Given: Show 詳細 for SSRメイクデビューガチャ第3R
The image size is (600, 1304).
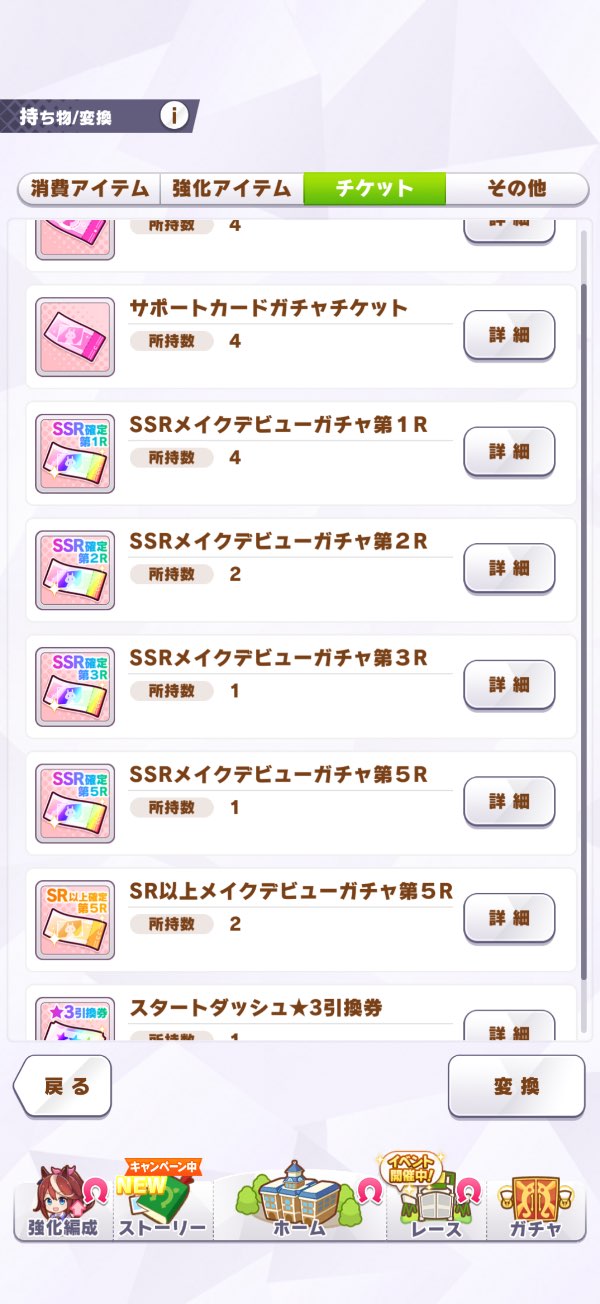Looking at the screenshot, I should tap(509, 684).
